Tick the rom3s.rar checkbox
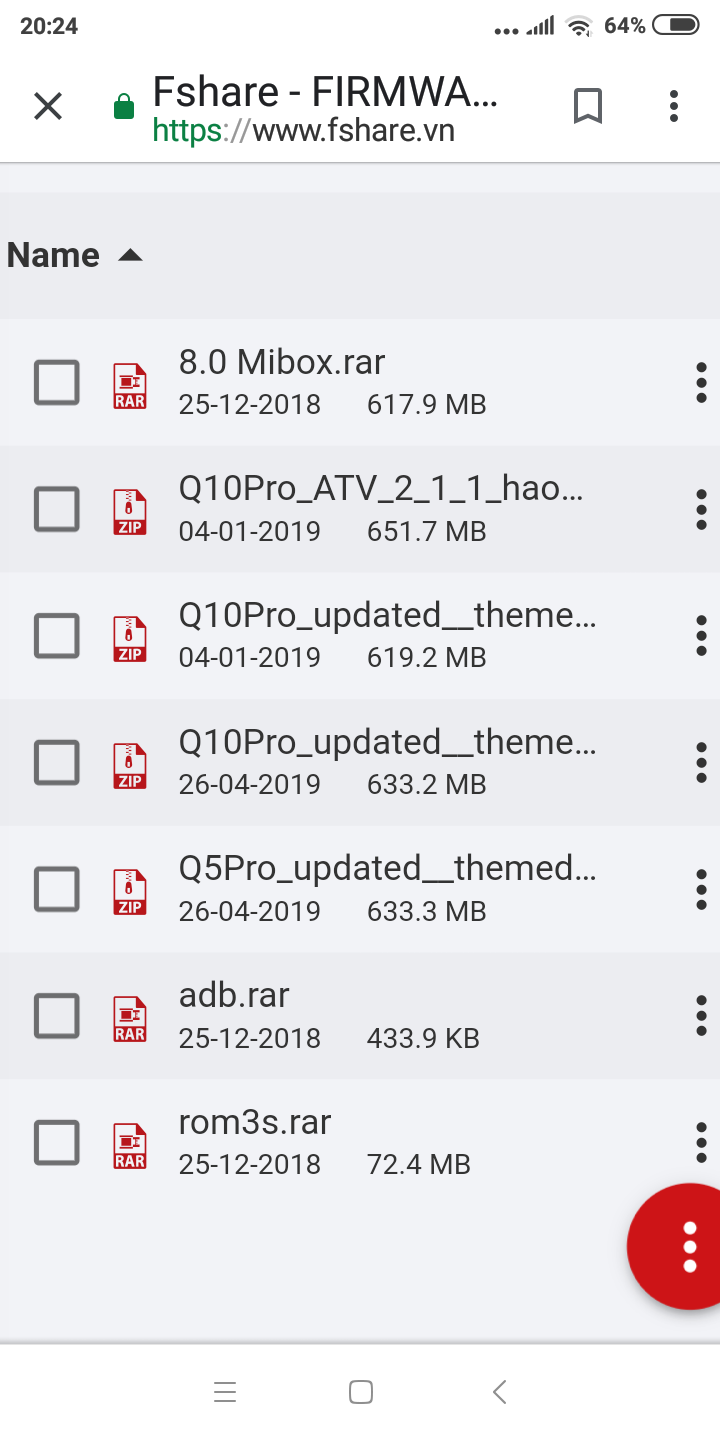The image size is (720, 1440). (x=57, y=1142)
